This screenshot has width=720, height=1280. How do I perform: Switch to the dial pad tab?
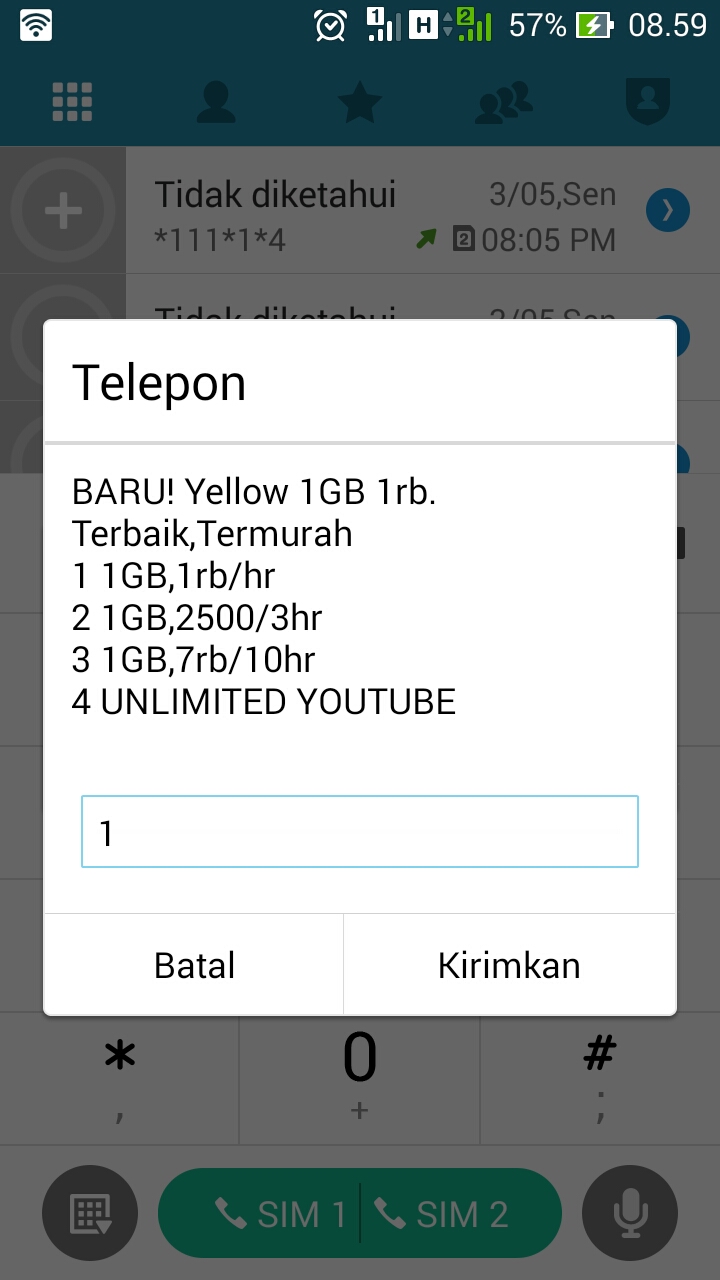[x=72, y=102]
